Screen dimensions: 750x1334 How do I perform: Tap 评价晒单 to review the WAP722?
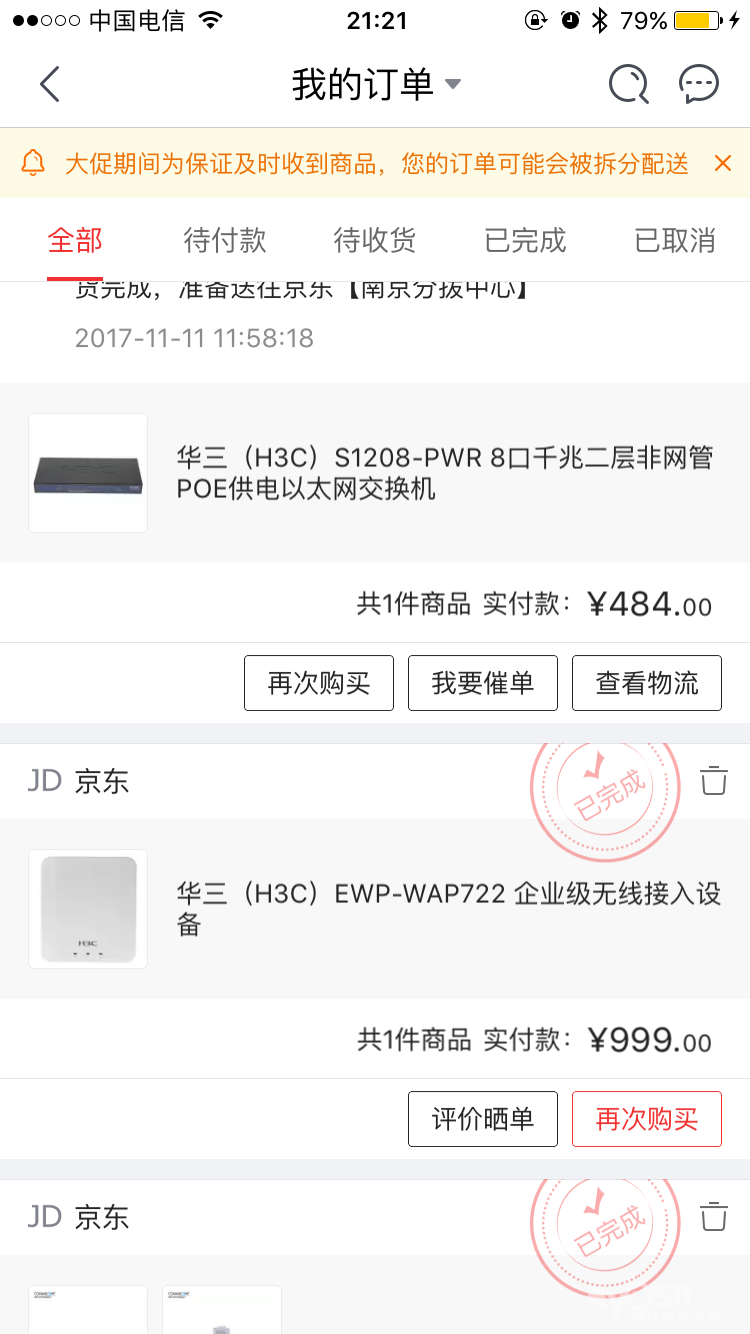click(x=483, y=1119)
